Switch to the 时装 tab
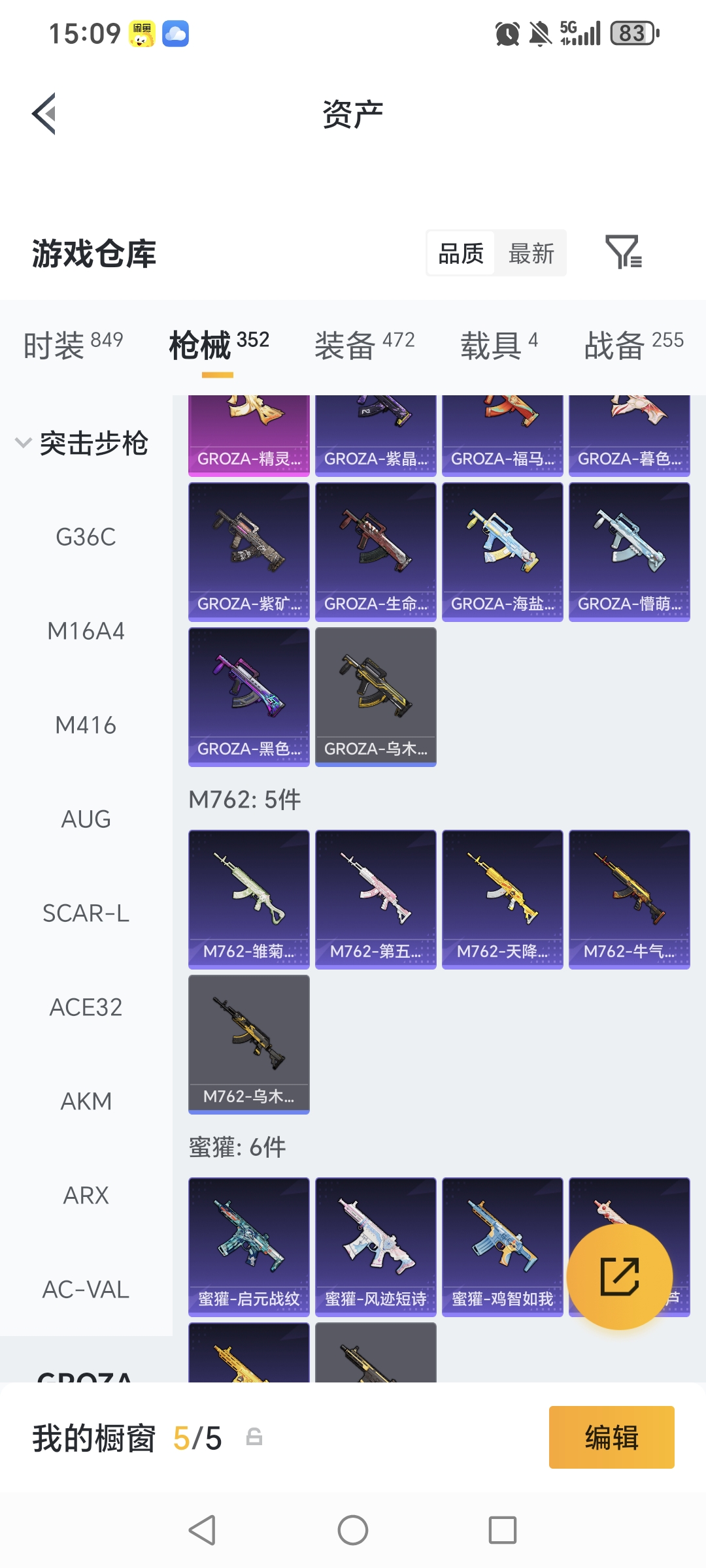This screenshot has height=1568, width=706. pyautogui.click(x=73, y=345)
